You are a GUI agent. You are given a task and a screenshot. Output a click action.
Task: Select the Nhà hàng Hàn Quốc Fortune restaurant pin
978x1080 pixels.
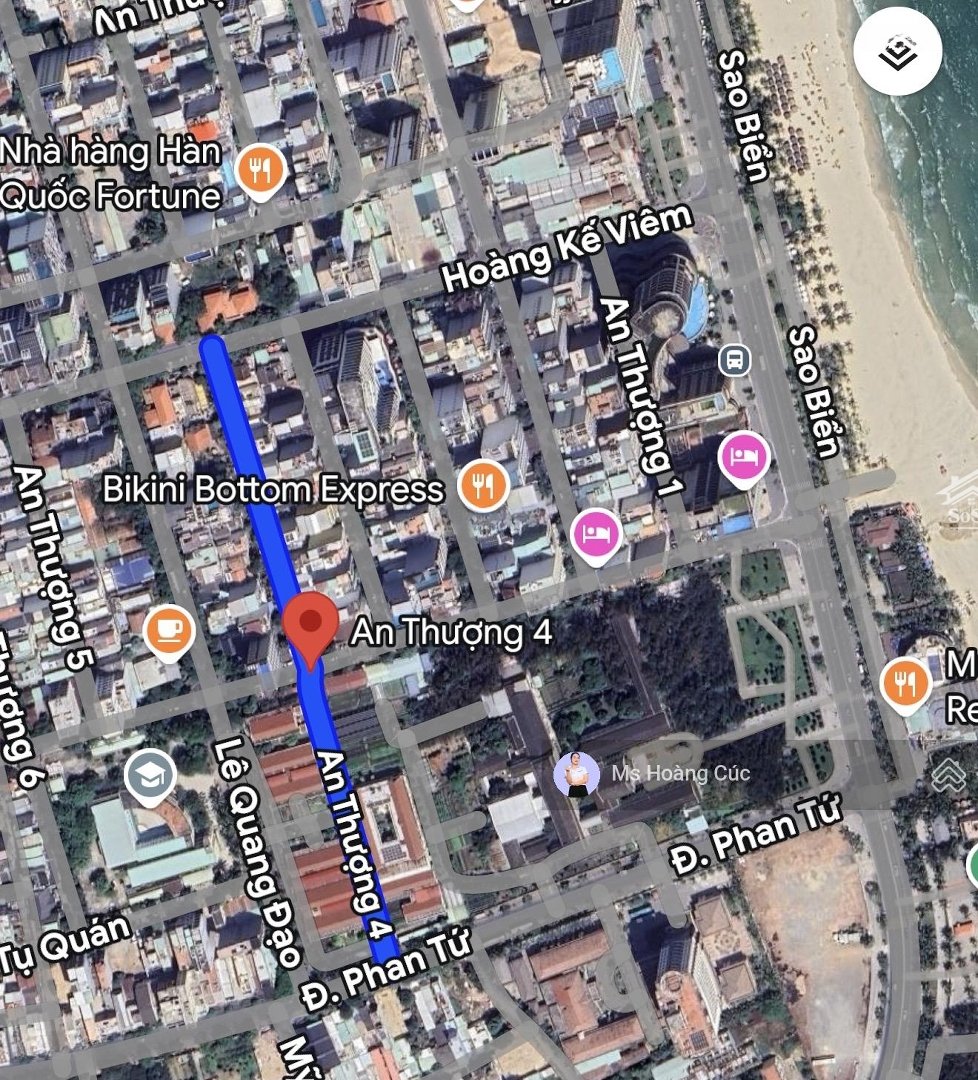(x=261, y=170)
